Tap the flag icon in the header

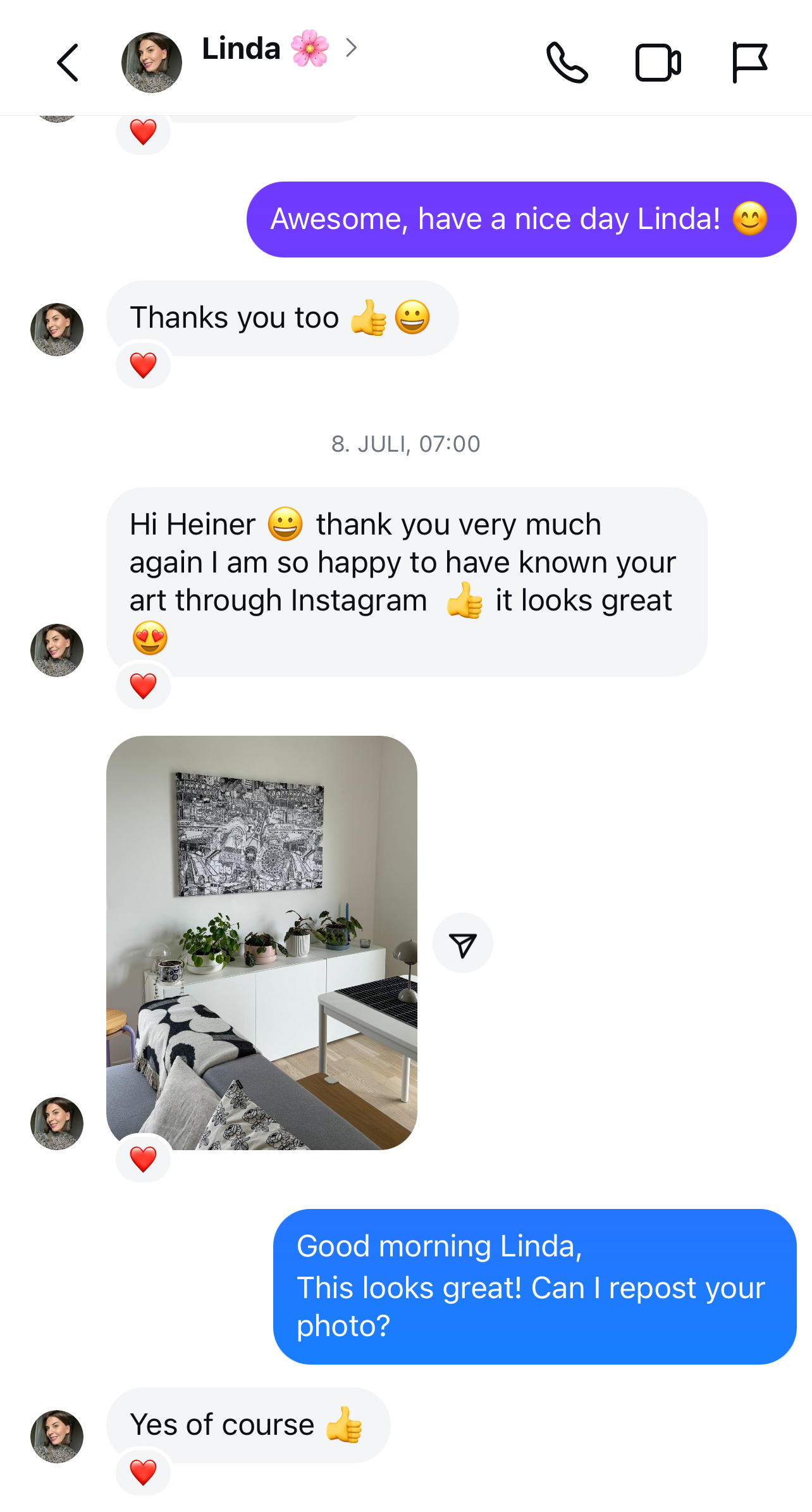click(749, 63)
